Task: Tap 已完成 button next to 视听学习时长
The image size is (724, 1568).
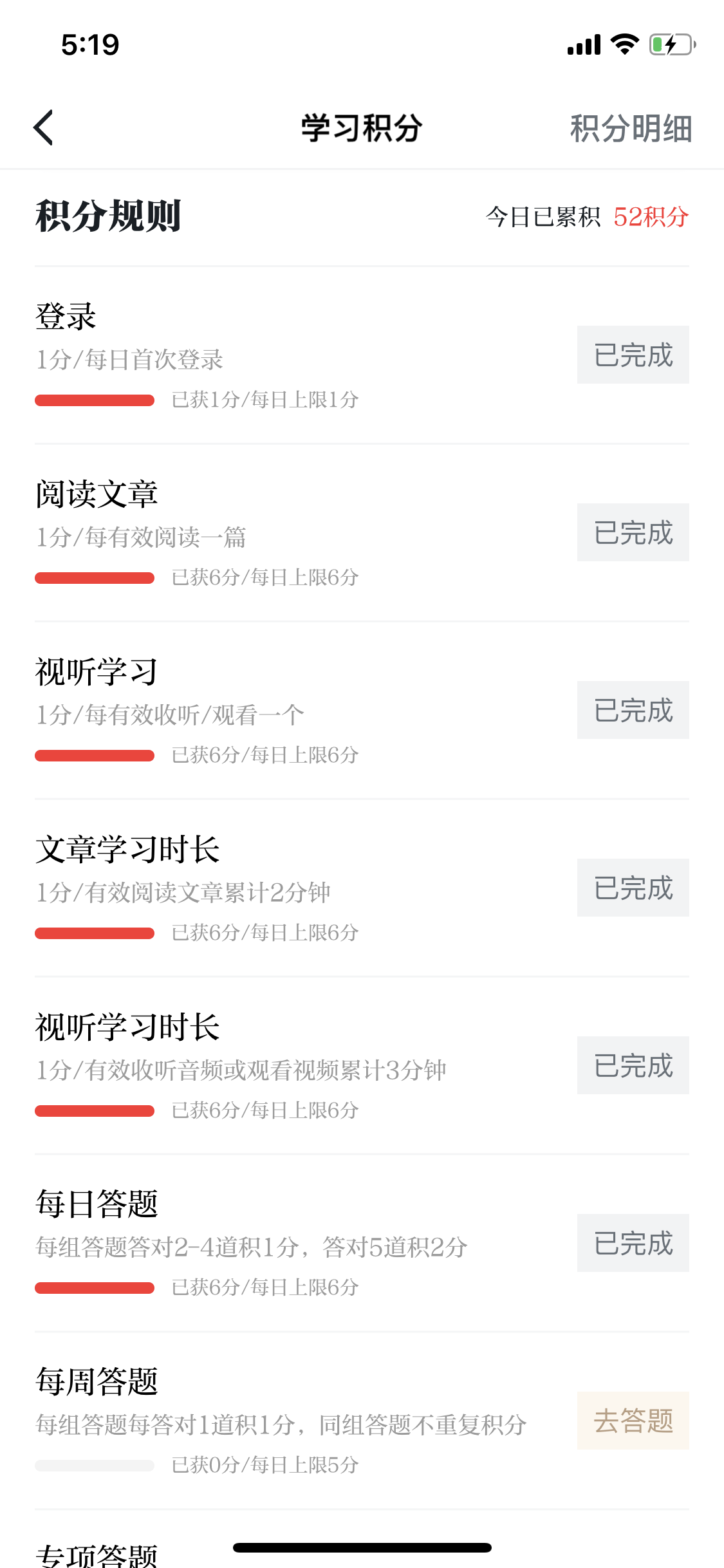Action: [x=633, y=1065]
